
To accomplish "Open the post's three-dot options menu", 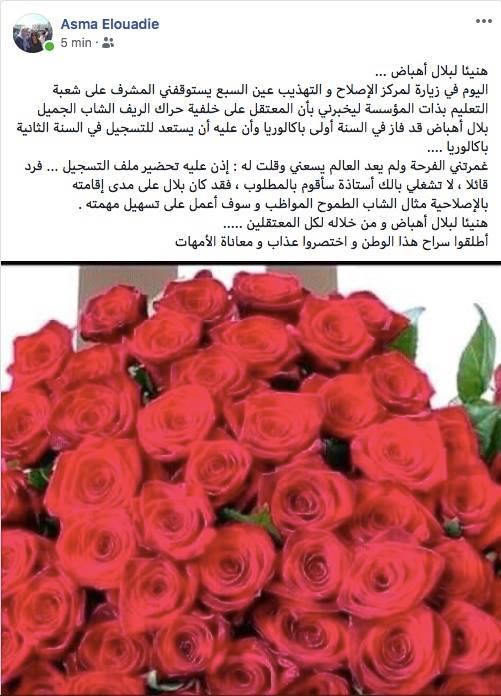I will click(484, 21).
